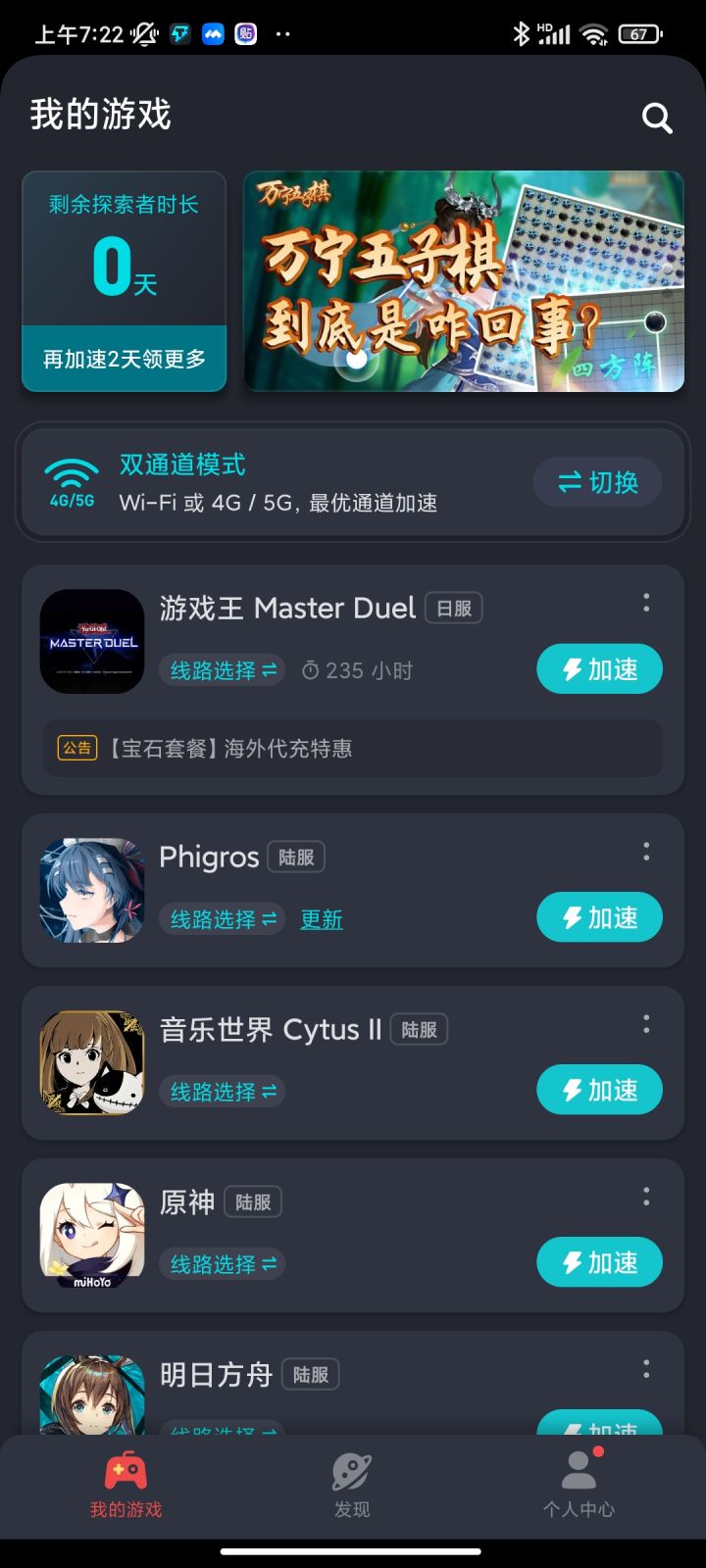Open 线路选择 for 音乐世界 Cytus II

pyautogui.click(x=222, y=1091)
